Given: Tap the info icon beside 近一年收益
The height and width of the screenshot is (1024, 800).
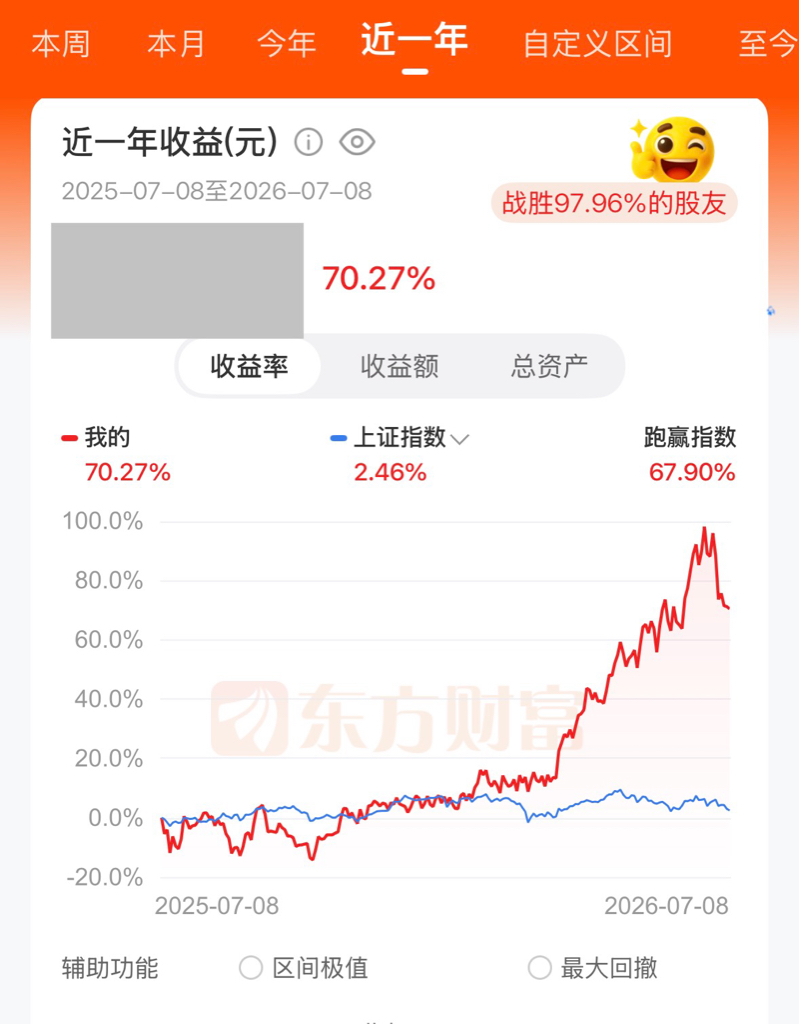Looking at the screenshot, I should click(308, 142).
